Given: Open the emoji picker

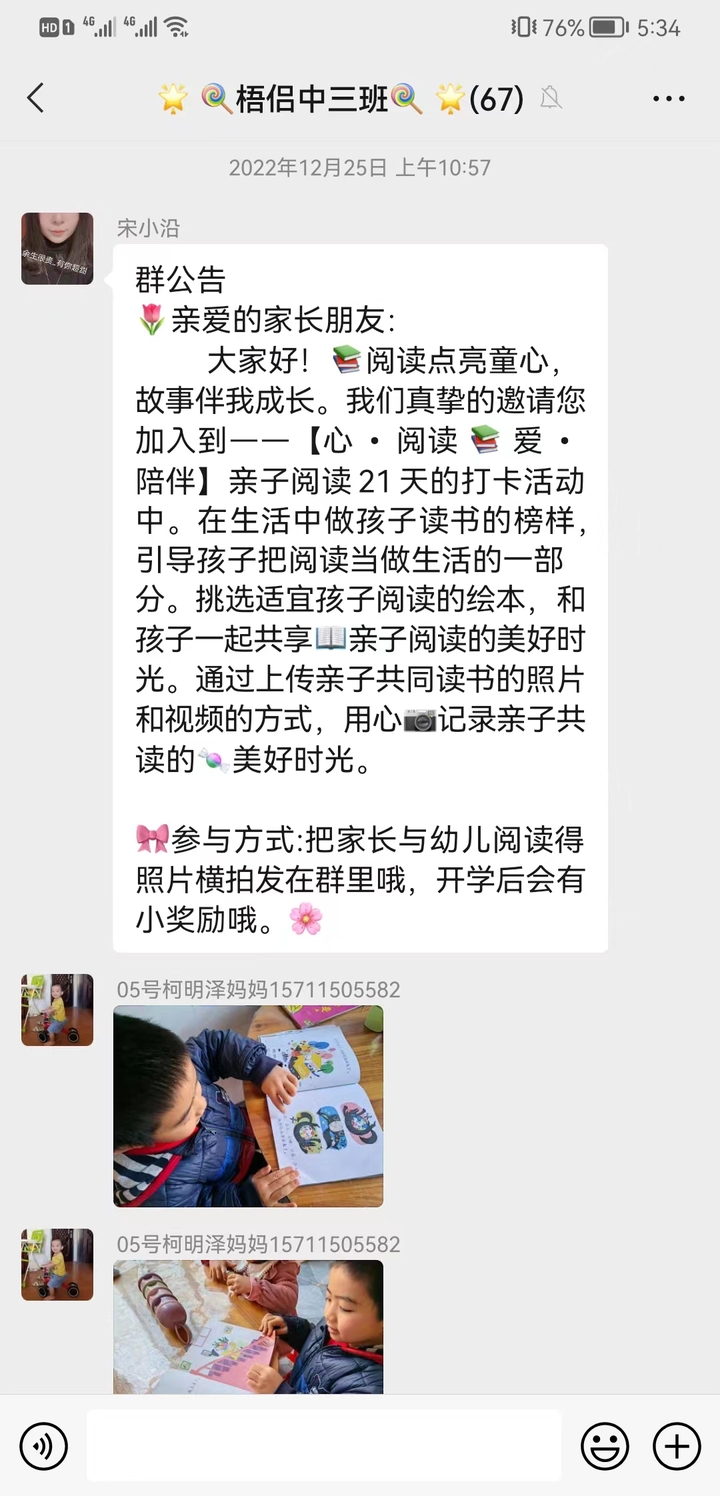Looking at the screenshot, I should click(605, 1446).
